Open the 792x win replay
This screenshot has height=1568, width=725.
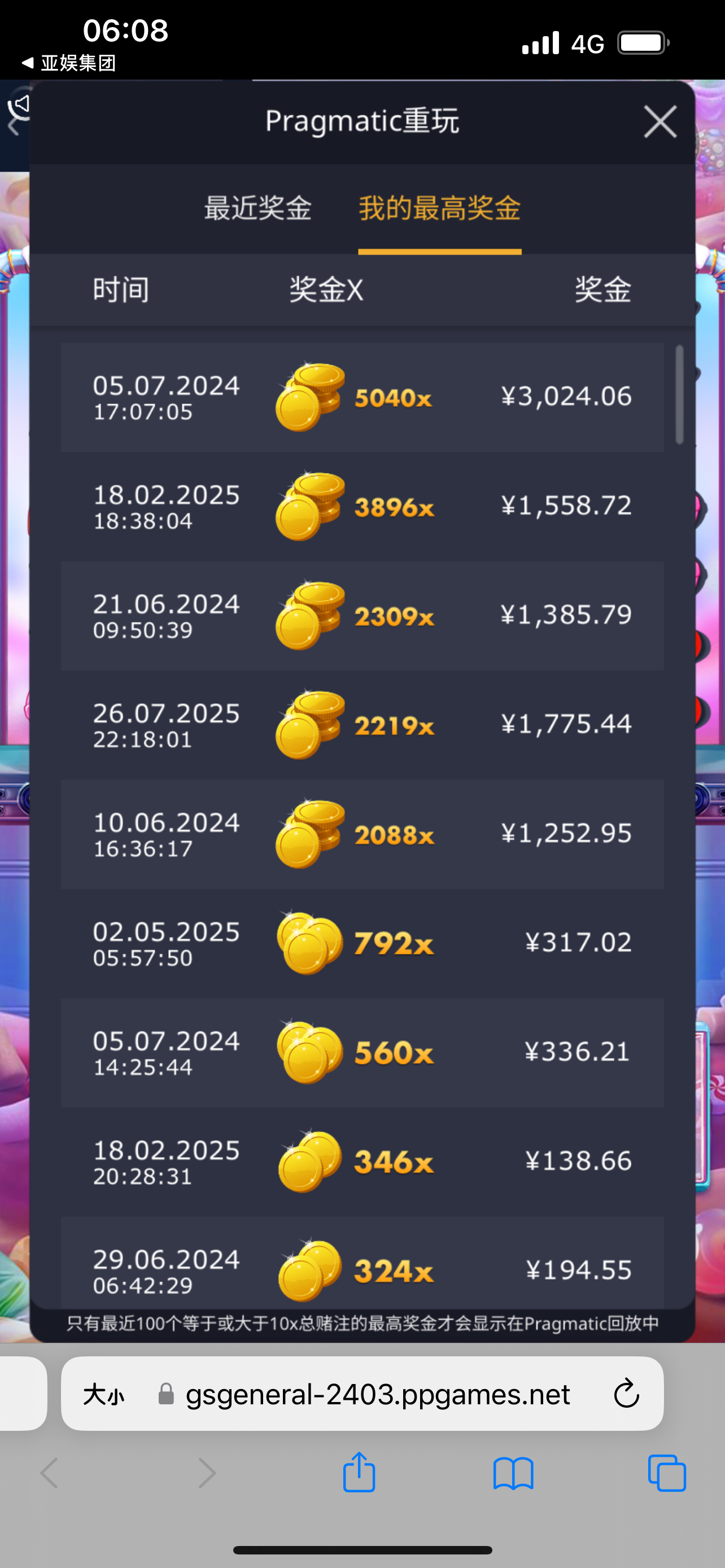click(x=362, y=944)
